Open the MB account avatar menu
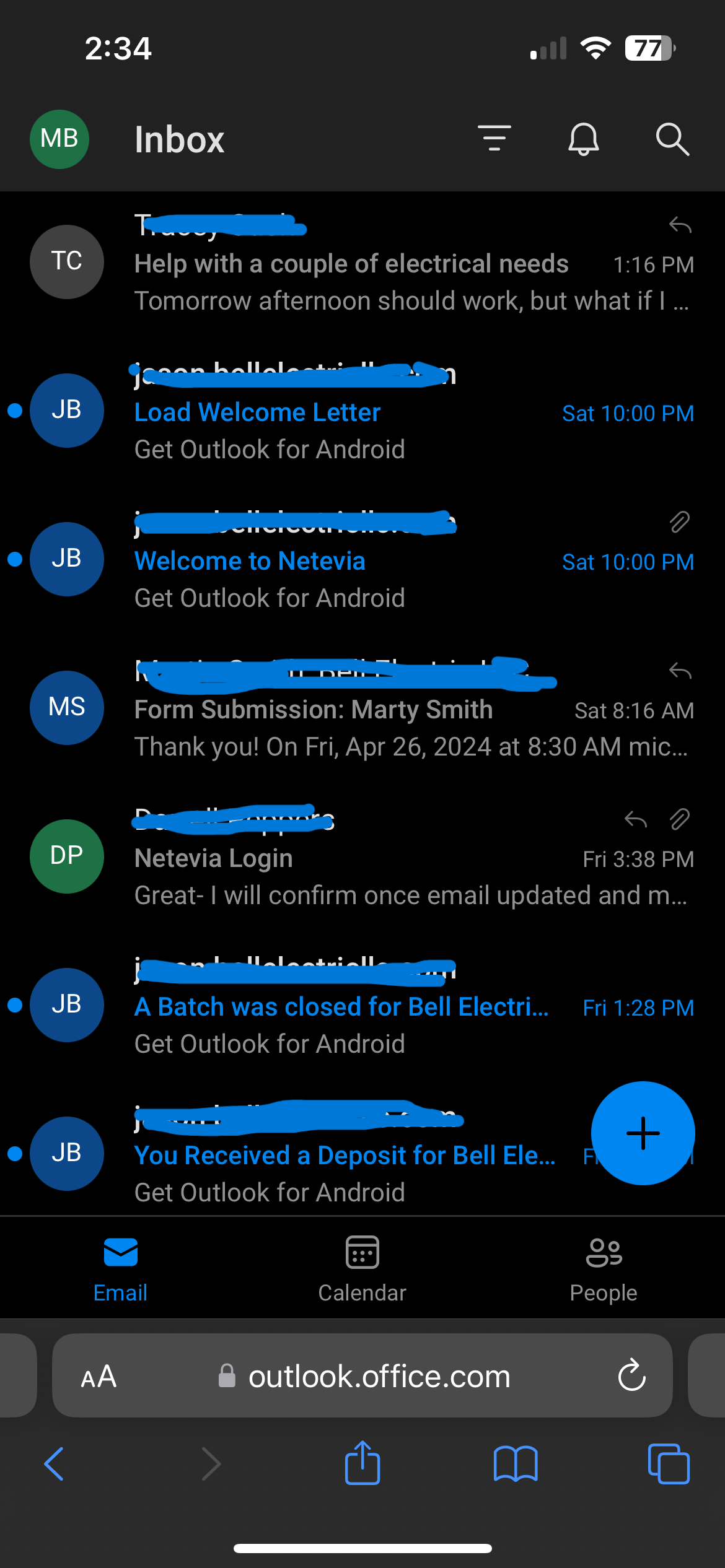Screen dimensions: 725x1568 59,139
